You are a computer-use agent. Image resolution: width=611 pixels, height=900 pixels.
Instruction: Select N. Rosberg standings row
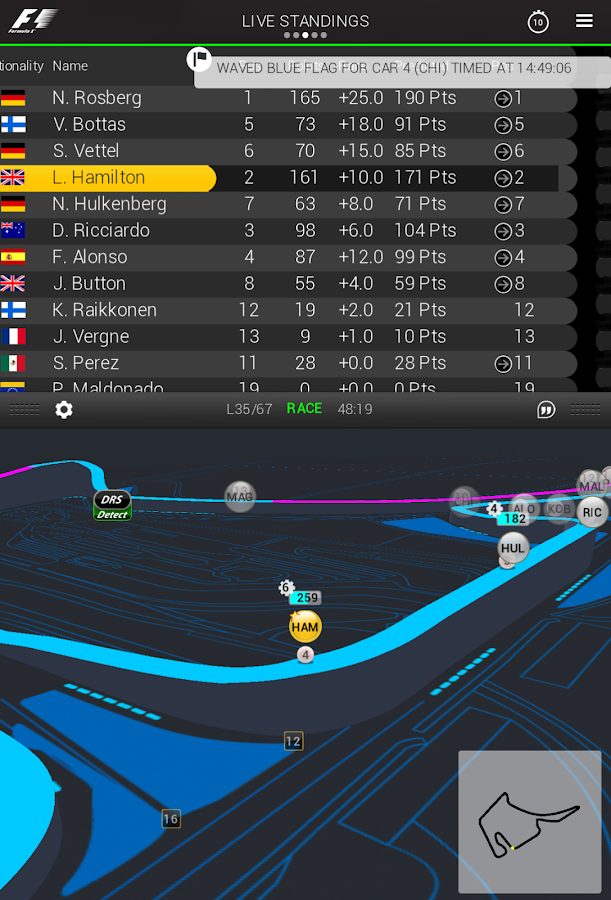coord(290,98)
